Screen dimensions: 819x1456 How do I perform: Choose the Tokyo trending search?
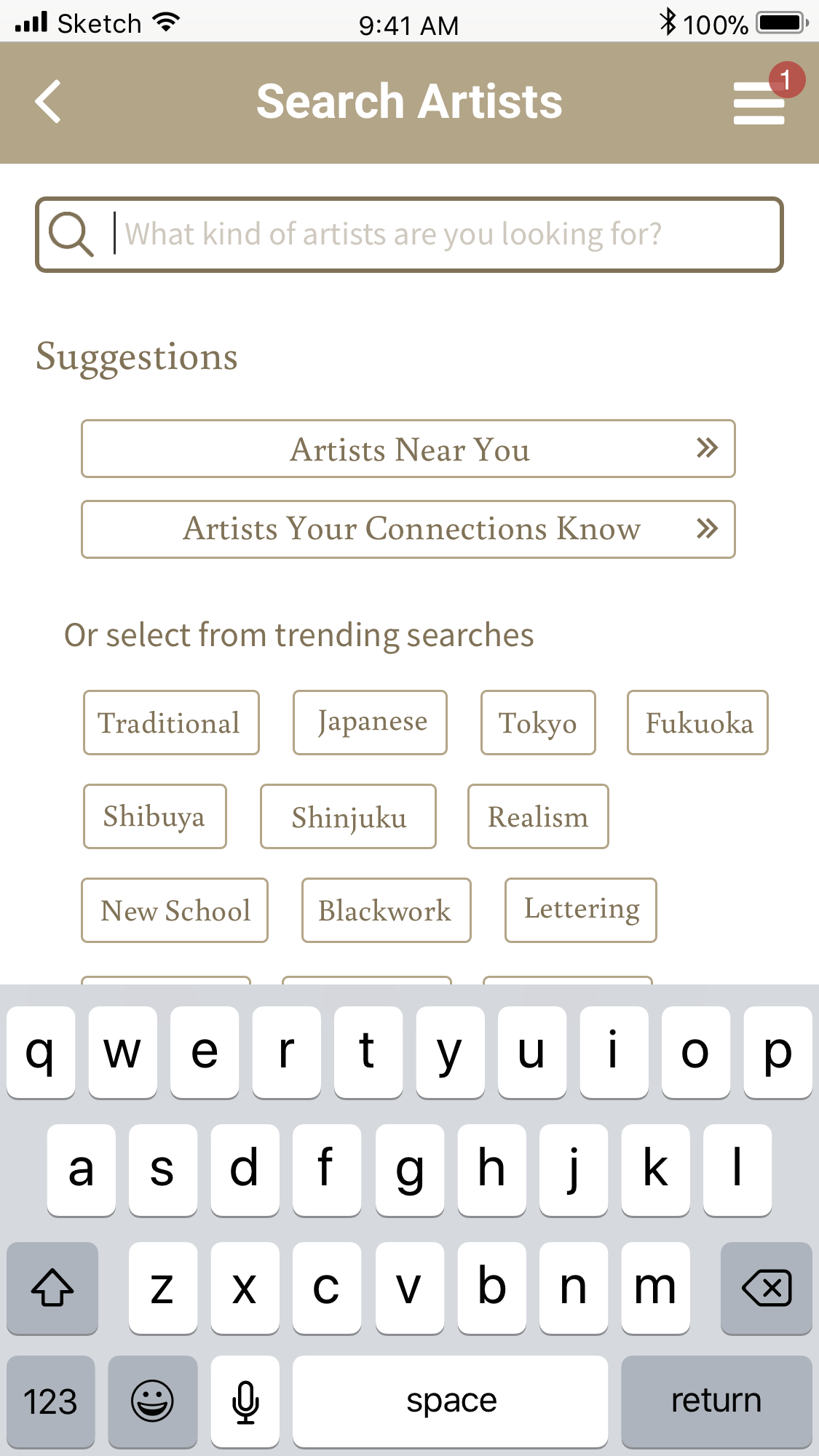point(538,723)
